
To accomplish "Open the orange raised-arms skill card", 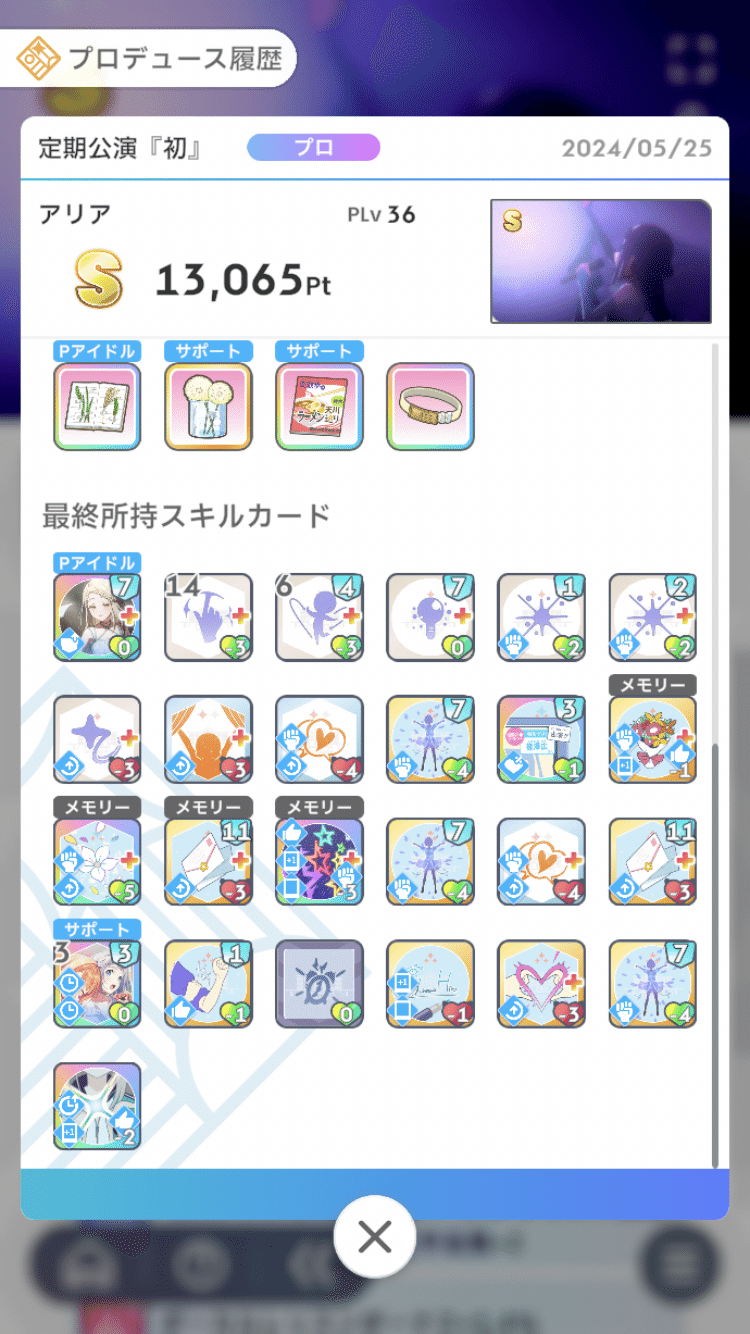I will [208, 739].
